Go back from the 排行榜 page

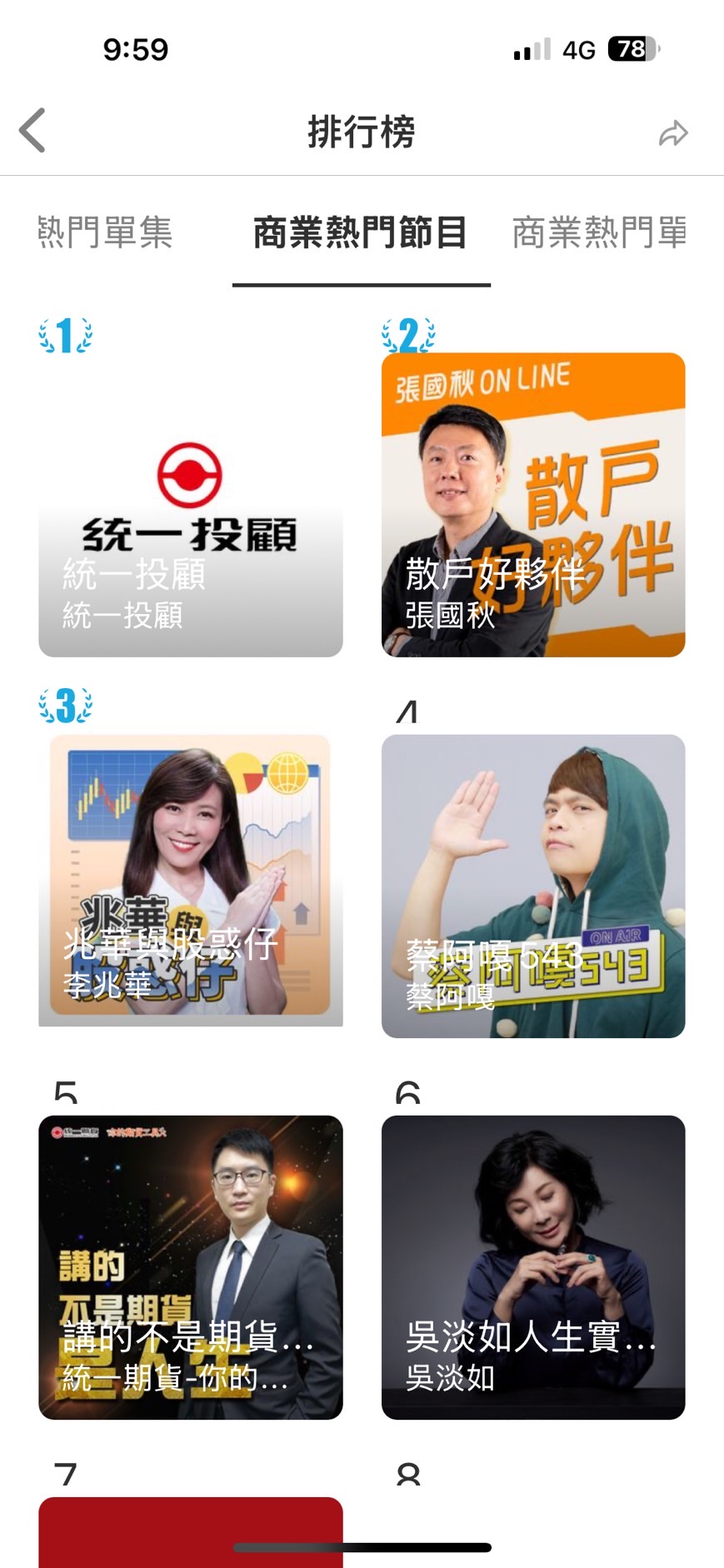coord(33,131)
